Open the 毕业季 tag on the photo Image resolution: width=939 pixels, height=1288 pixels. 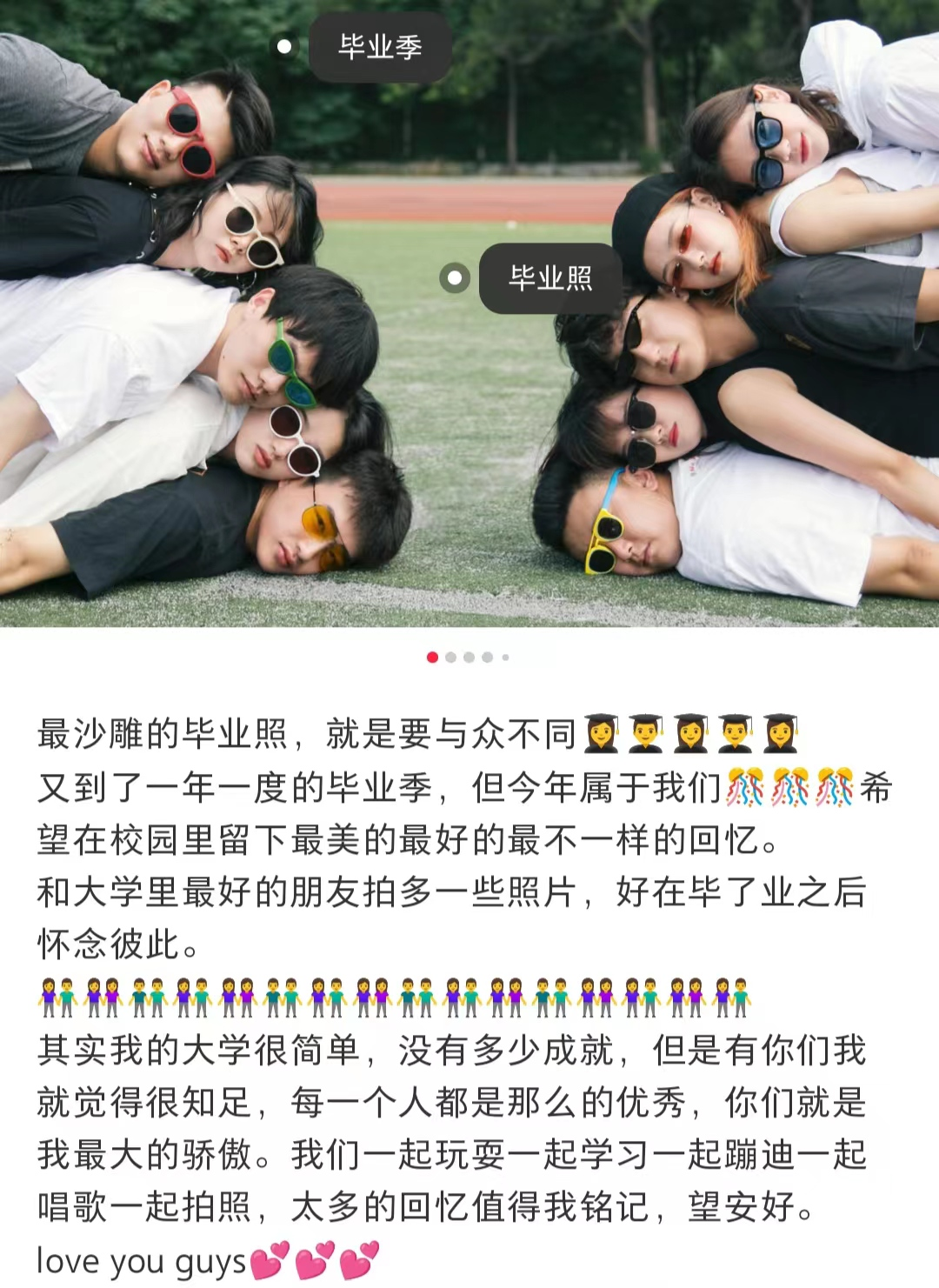[380, 47]
